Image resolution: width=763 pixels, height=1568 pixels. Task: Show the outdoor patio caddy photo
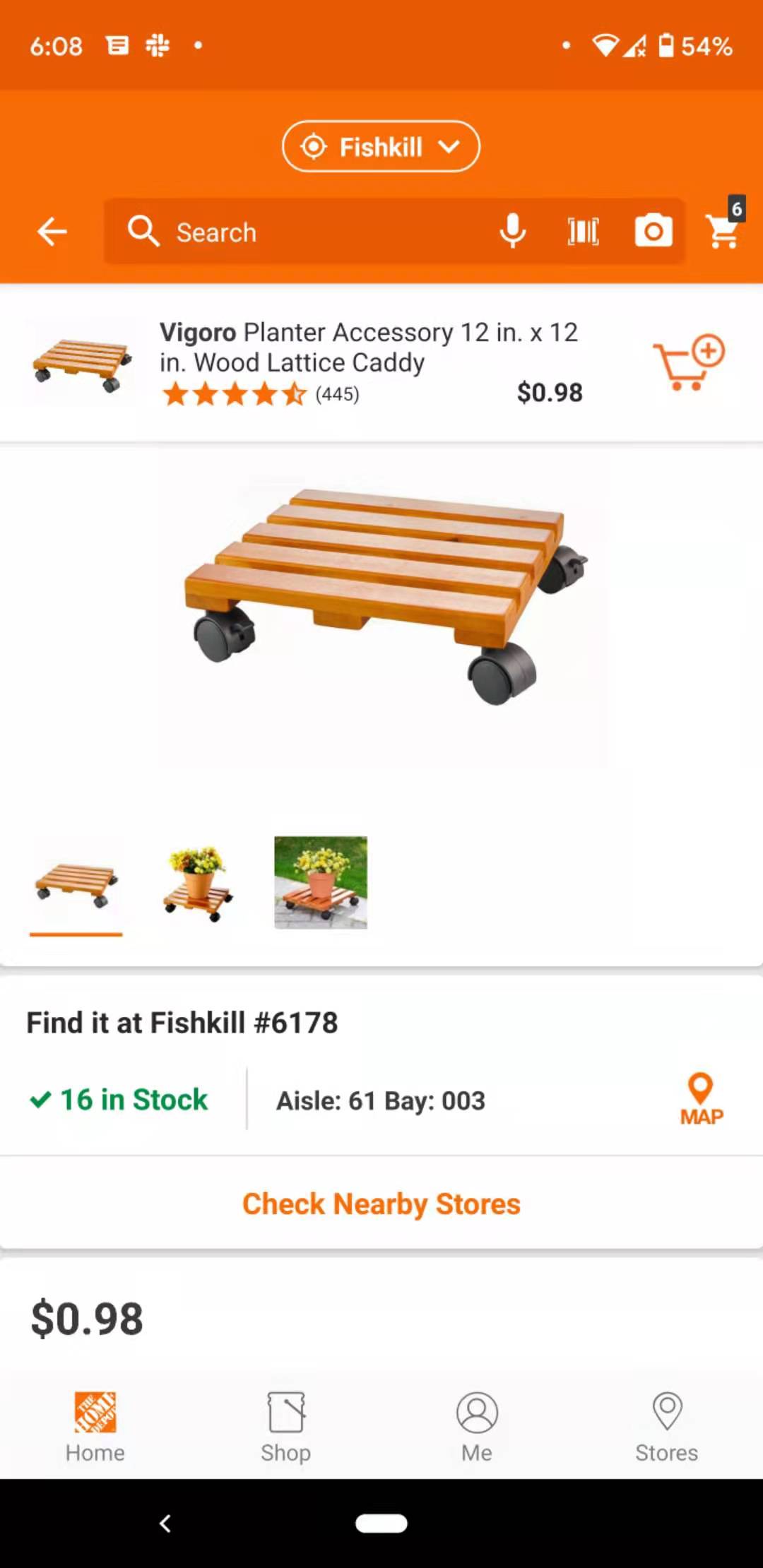[321, 883]
